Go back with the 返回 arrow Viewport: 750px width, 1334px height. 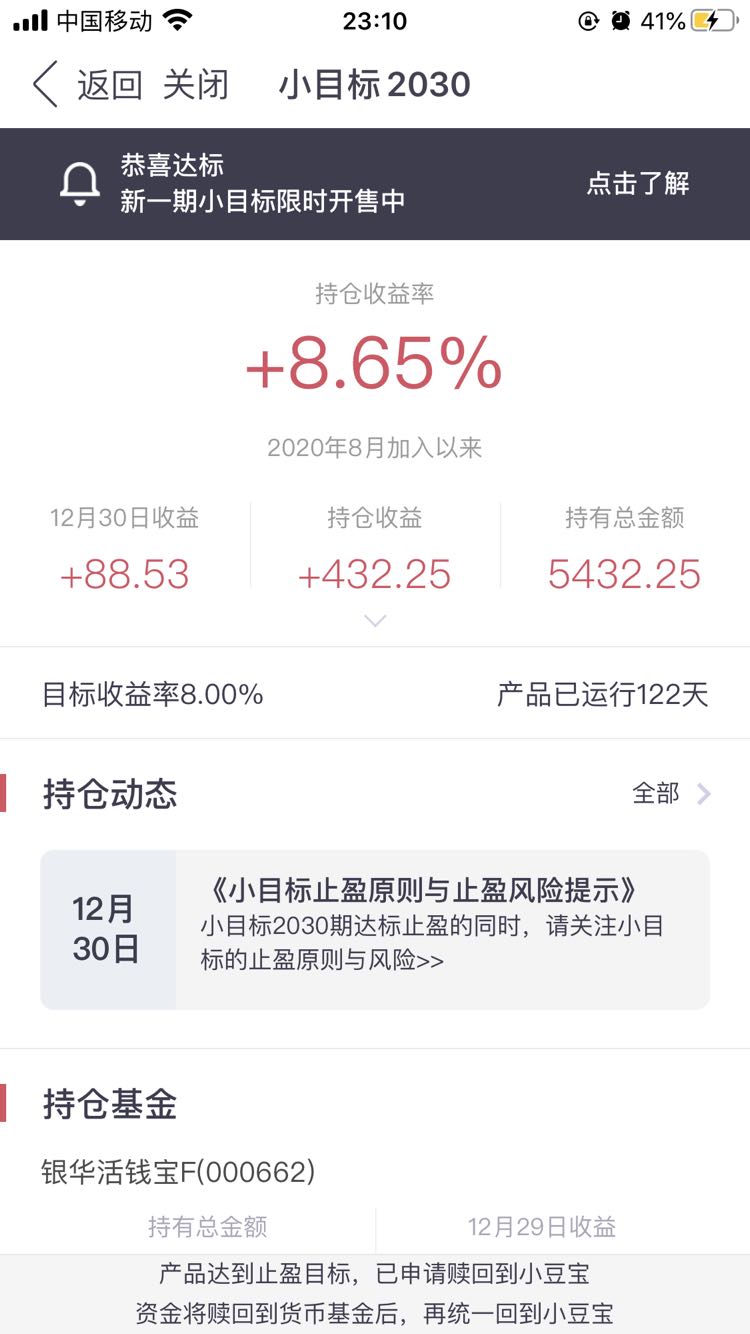[87, 85]
